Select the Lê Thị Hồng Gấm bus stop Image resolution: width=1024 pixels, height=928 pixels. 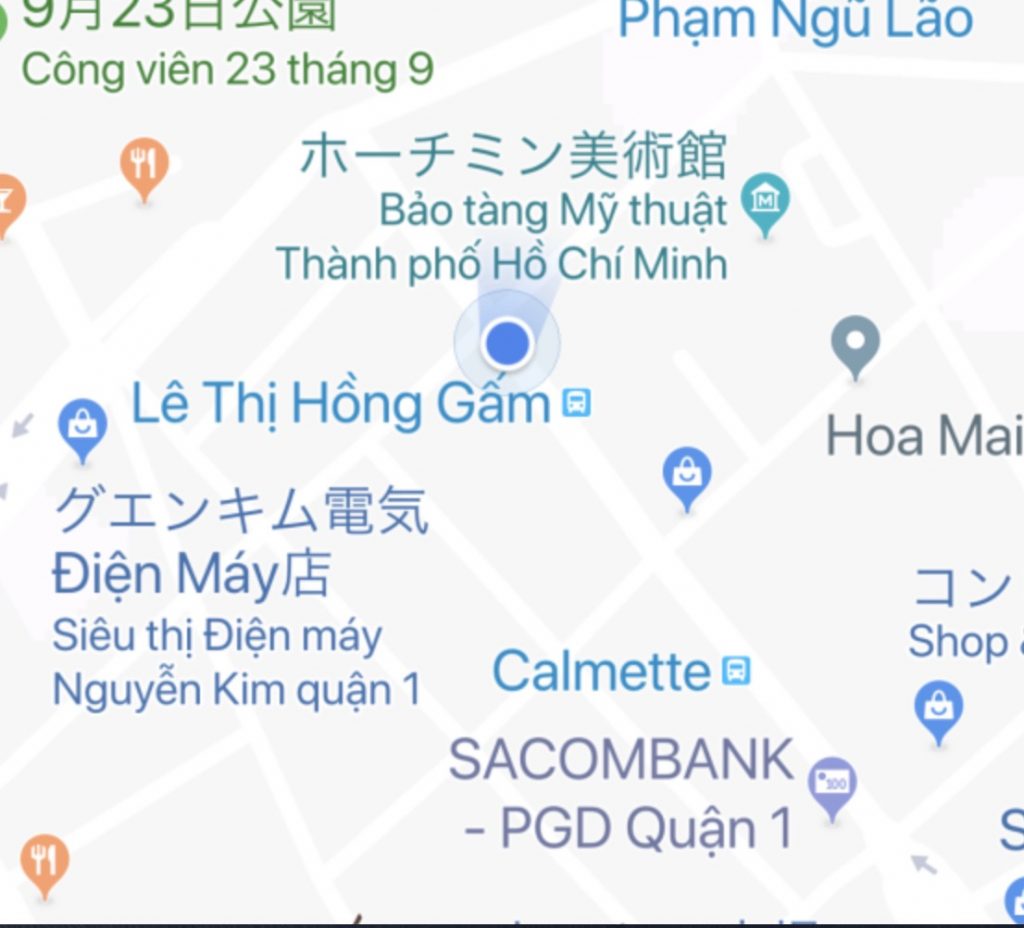point(577,403)
